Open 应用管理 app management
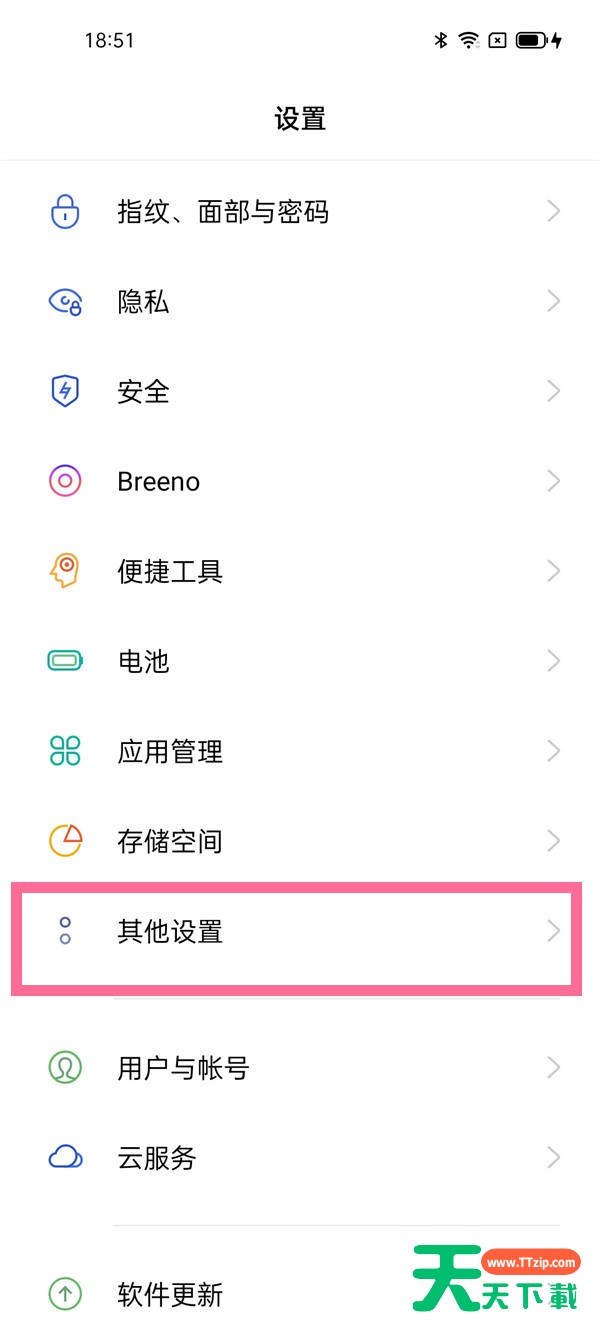Viewport: 600px width, 1333px height. tap(300, 752)
